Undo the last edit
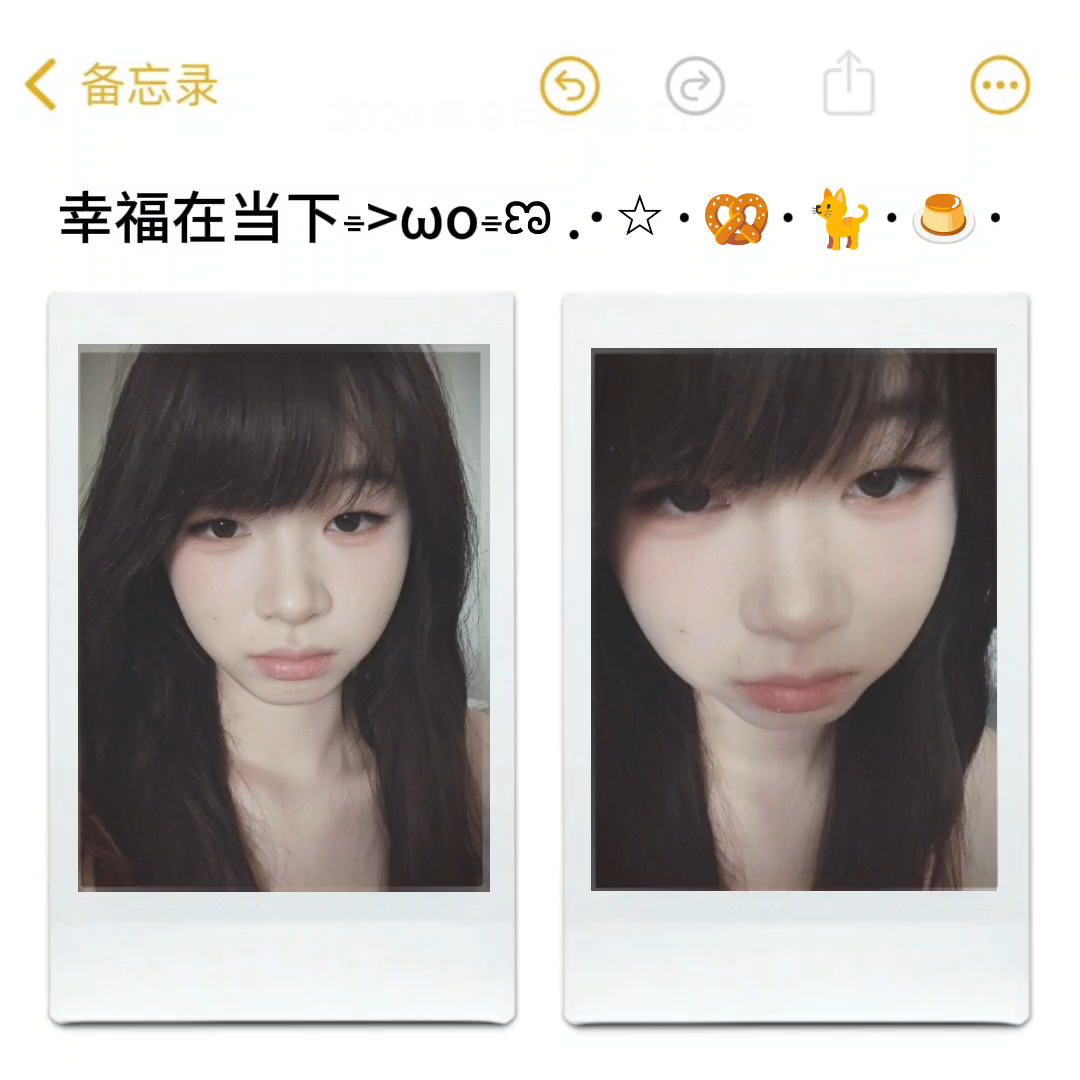 [569, 85]
